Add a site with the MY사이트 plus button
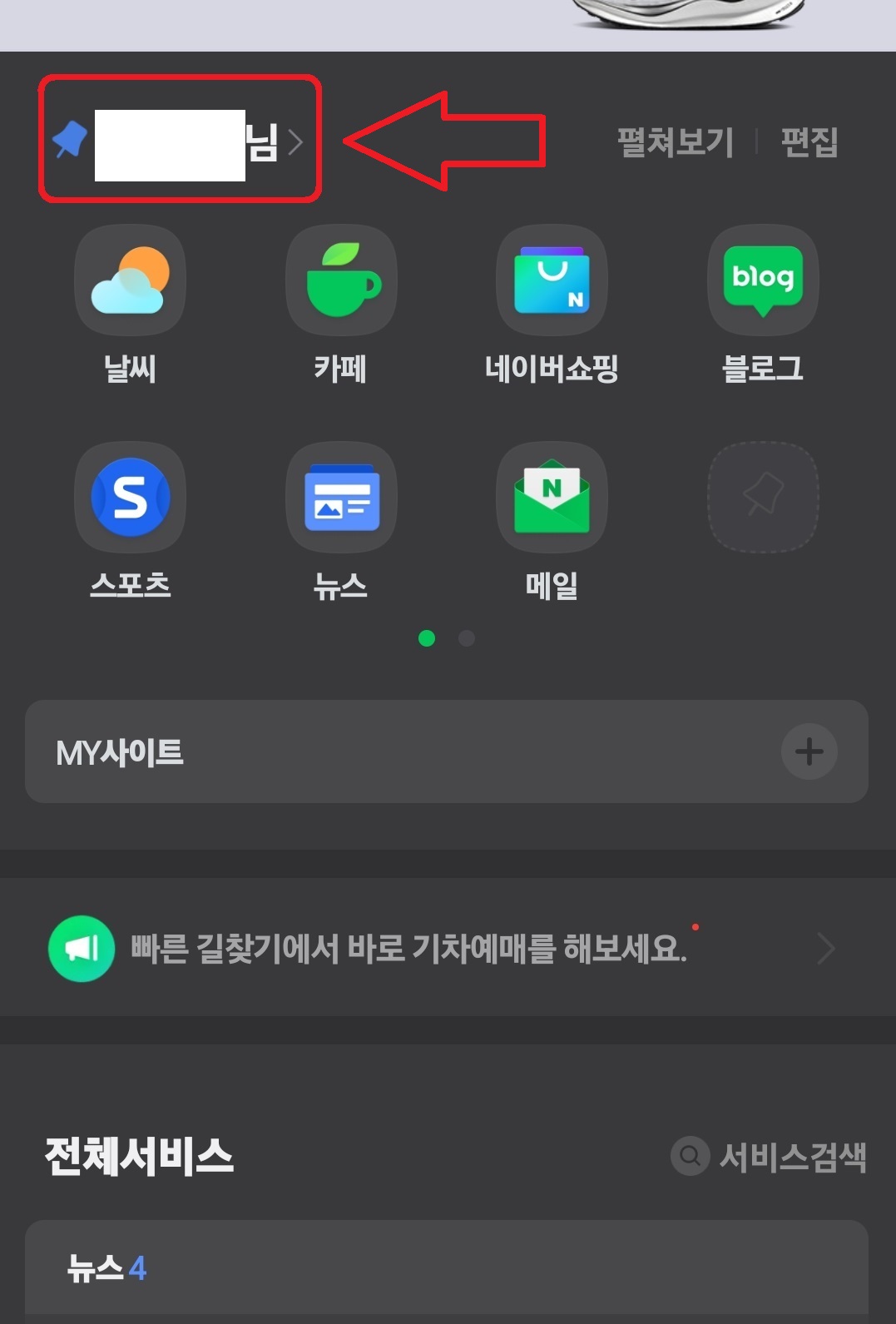Screen dimensions: 896x1324 pyautogui.click(x=808, y=751)
